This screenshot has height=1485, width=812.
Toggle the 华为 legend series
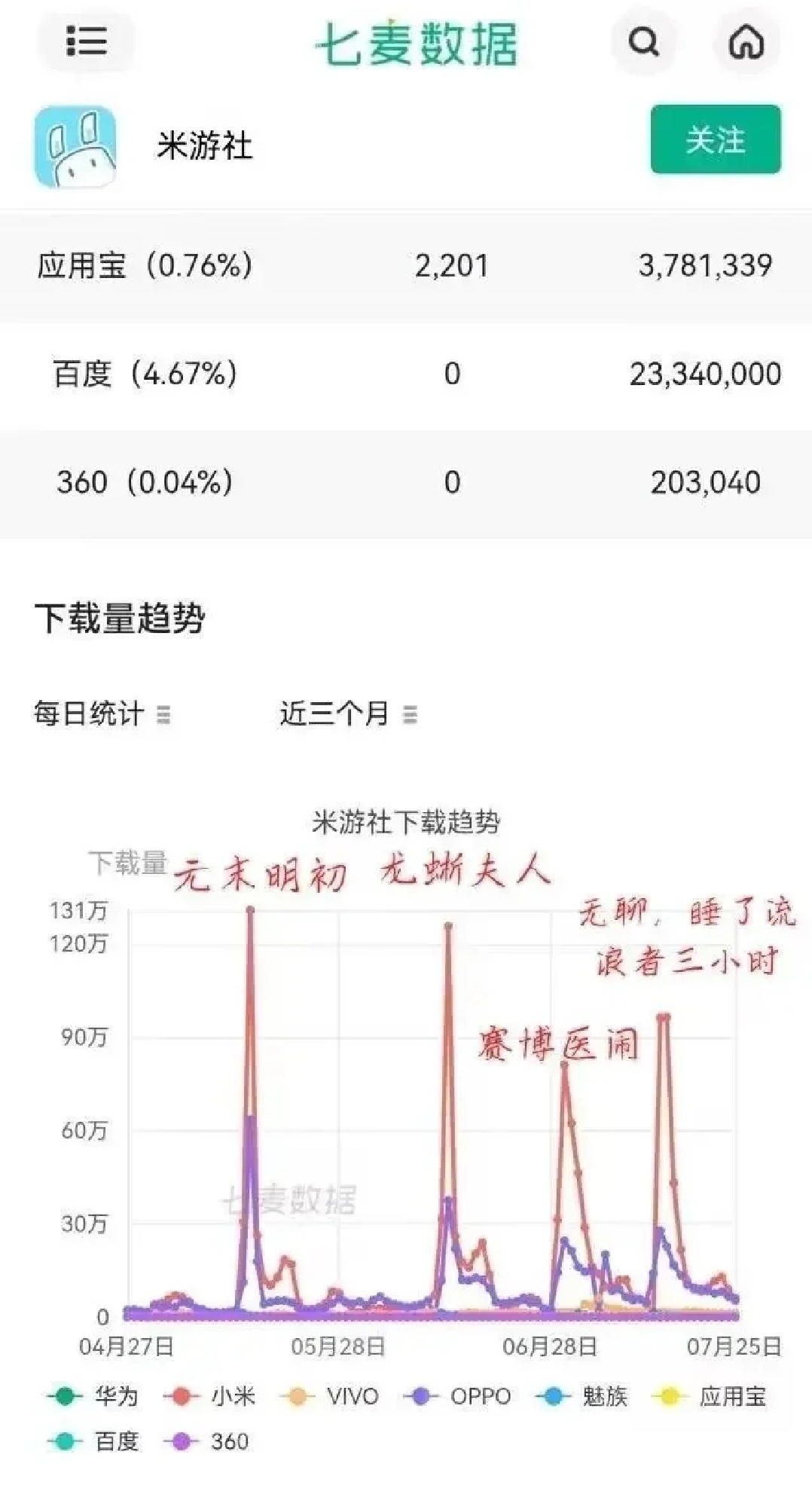tap(93, 1395)
